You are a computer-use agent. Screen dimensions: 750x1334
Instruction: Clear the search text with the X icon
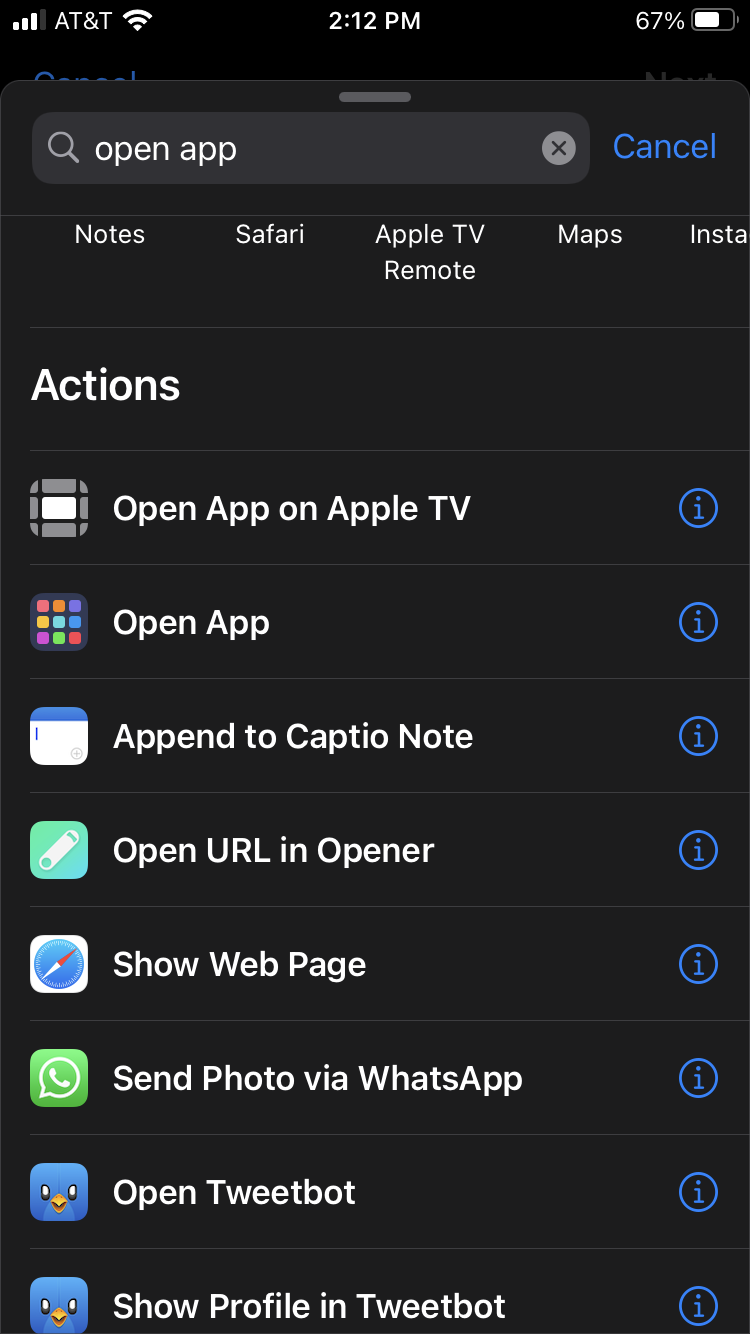point(559,149)
